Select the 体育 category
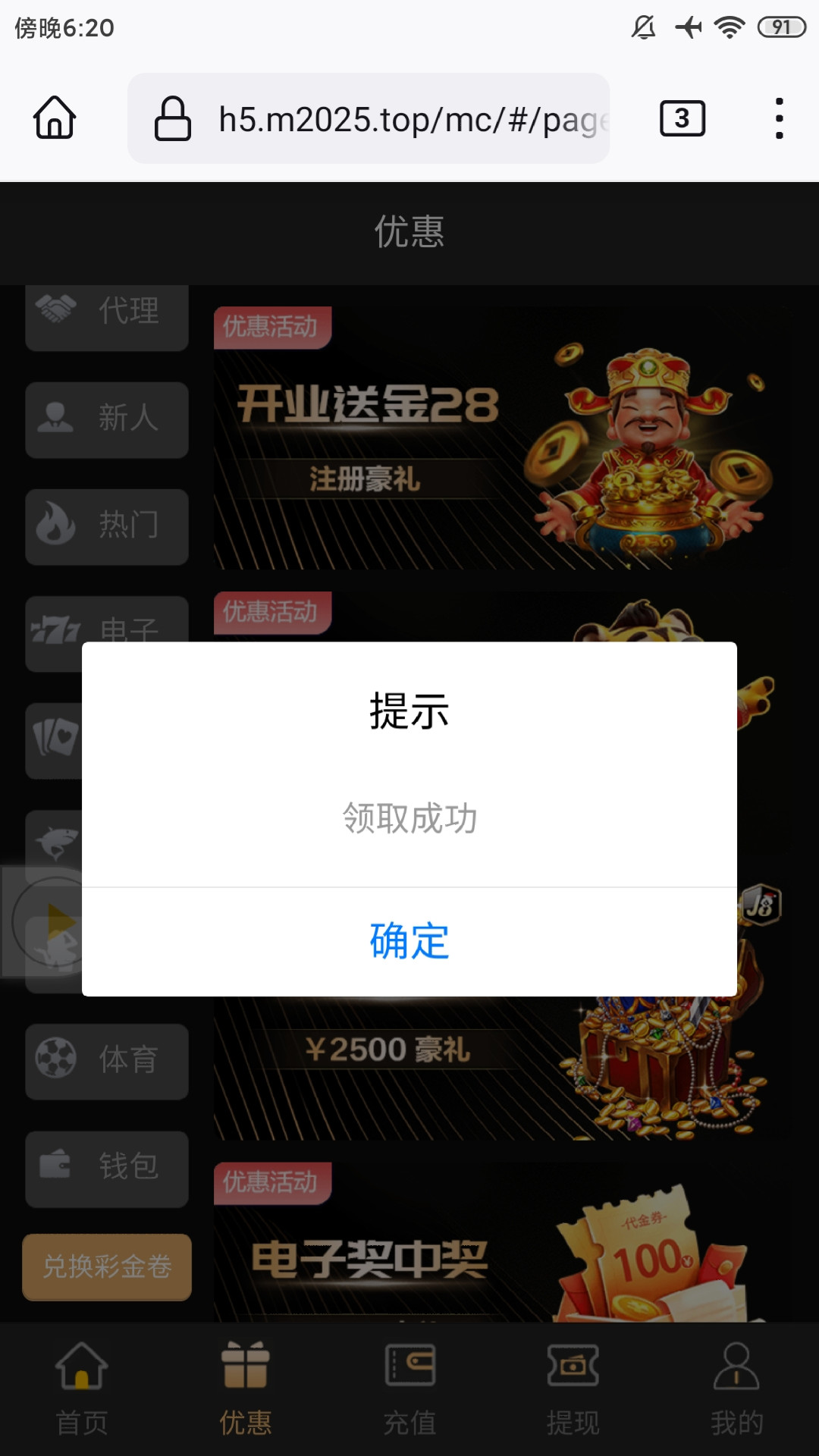819x1456 pixels. 107,1061
